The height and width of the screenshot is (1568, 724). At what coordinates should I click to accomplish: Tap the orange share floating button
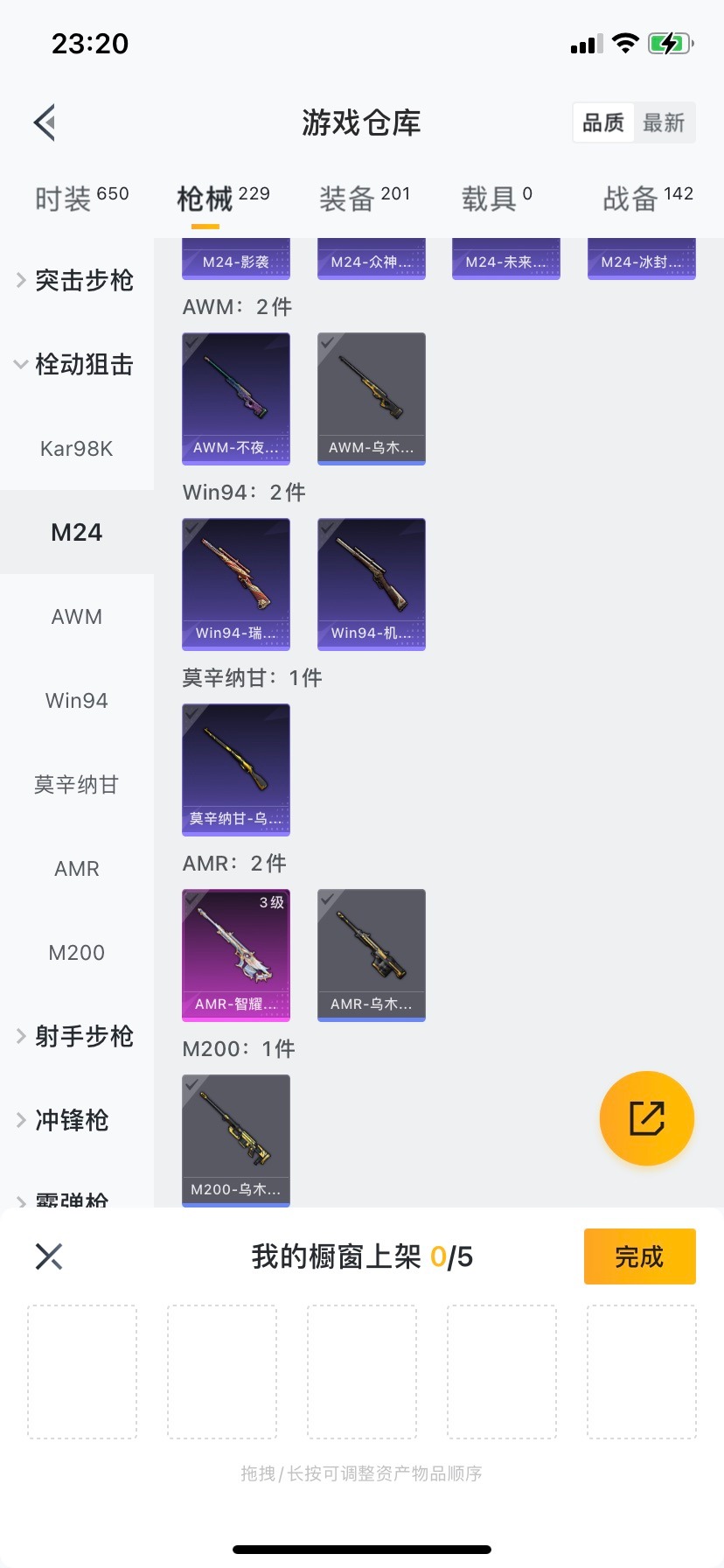point(647,1118)
